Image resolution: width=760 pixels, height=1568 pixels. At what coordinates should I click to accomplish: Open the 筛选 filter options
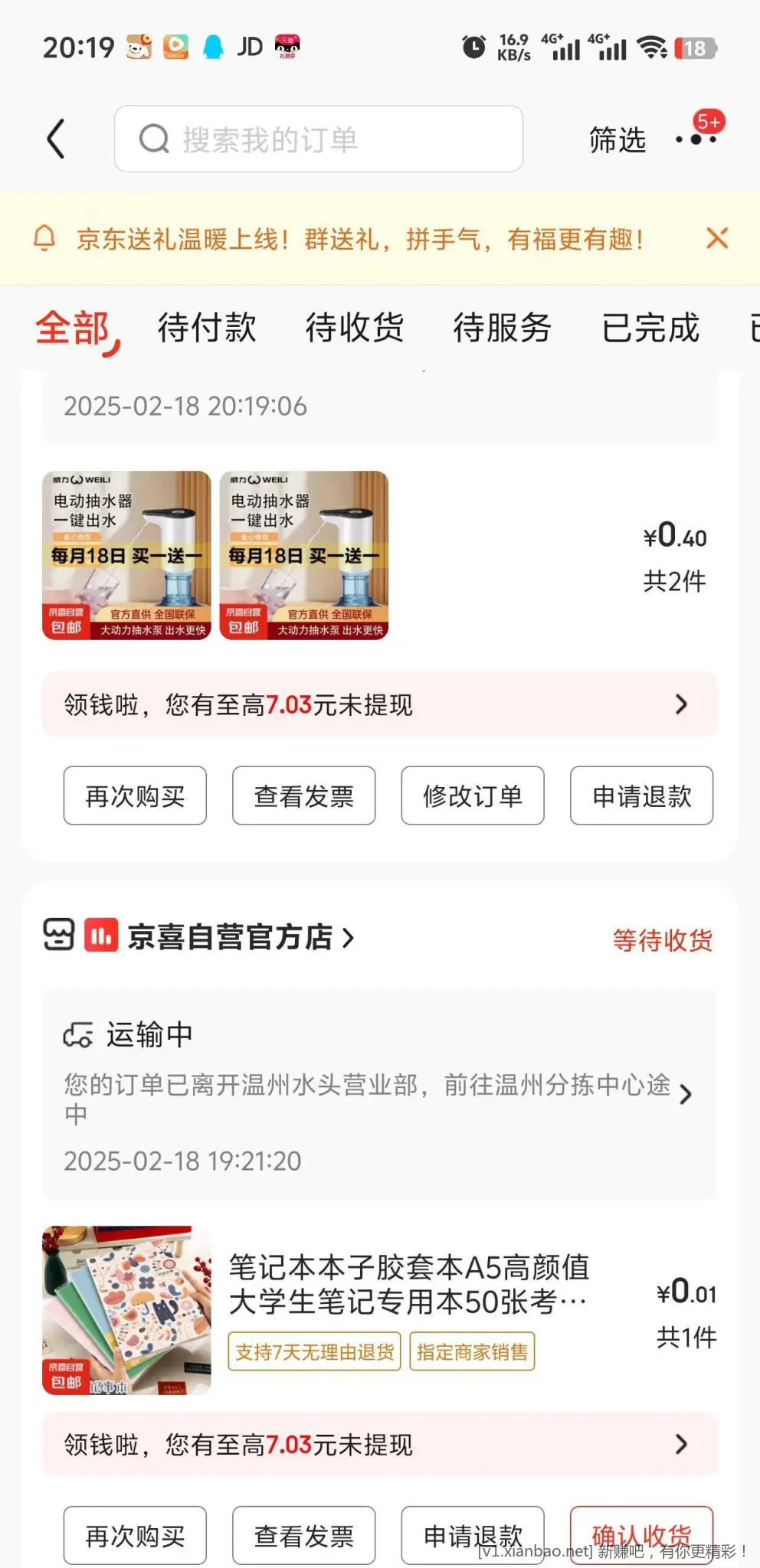click(617, 140)
